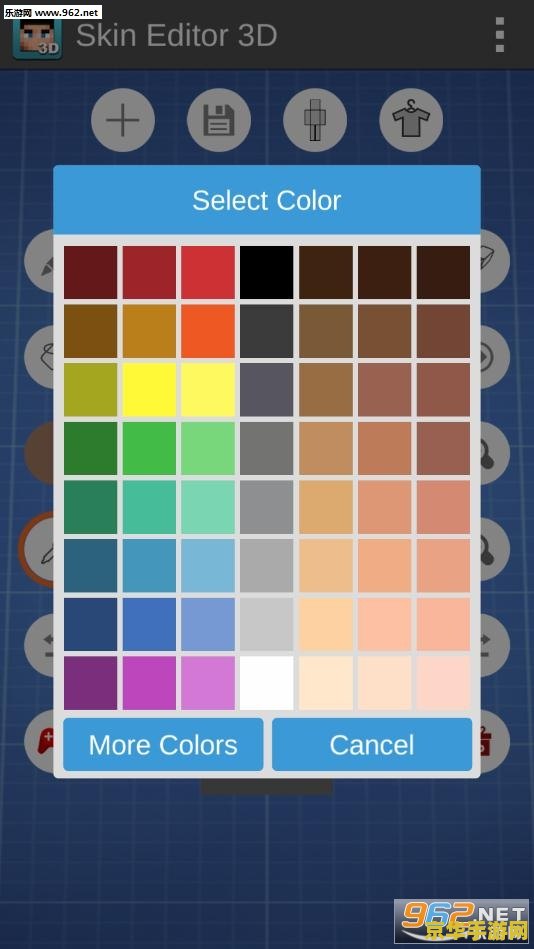
Task: Save the skin with floppy disk icon
Action: pos(219,120)
